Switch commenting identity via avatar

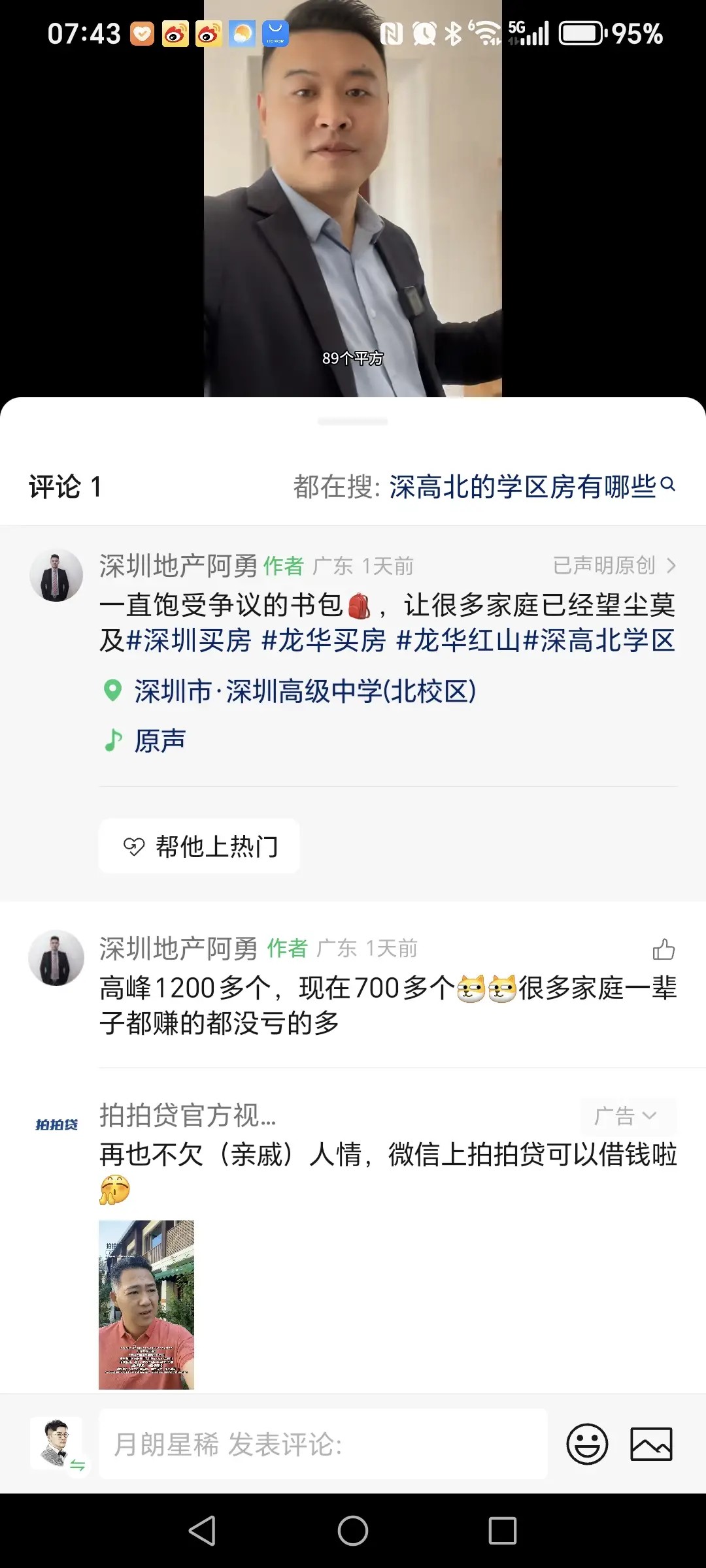pos(58,1444)
